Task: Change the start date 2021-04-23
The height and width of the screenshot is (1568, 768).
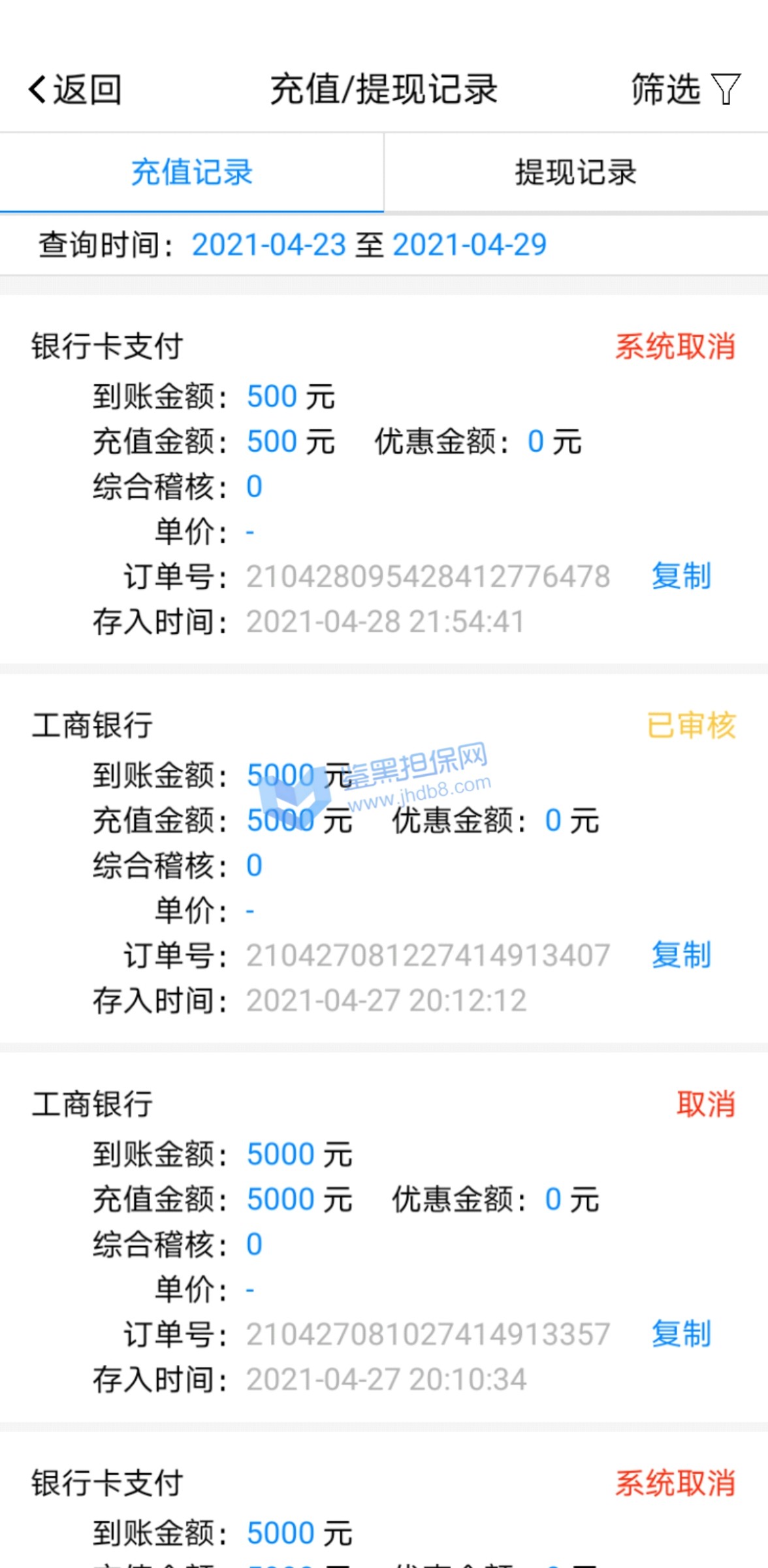Action: click(x=268, y=245)
